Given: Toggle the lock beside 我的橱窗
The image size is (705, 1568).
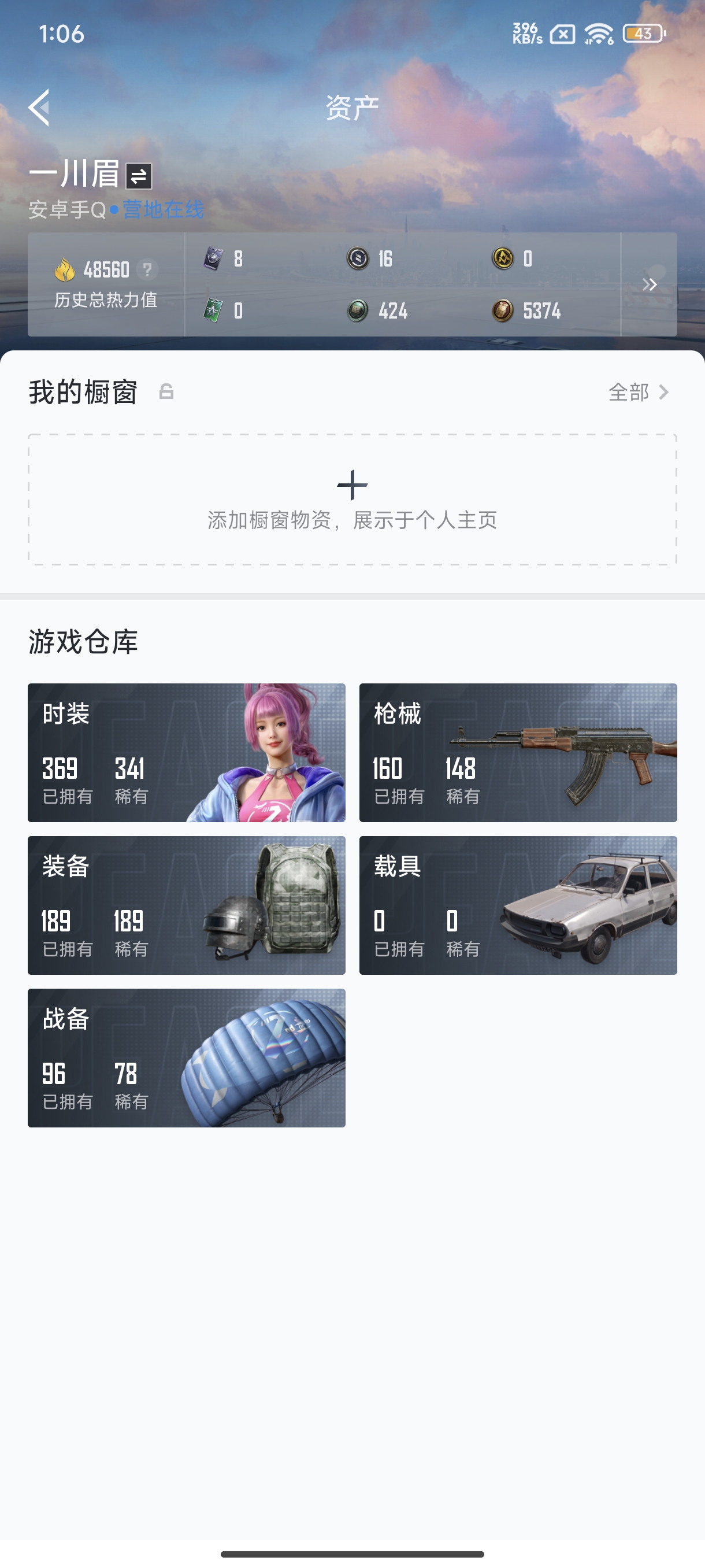Looking at the screenshot, I should tap(165, 392).
